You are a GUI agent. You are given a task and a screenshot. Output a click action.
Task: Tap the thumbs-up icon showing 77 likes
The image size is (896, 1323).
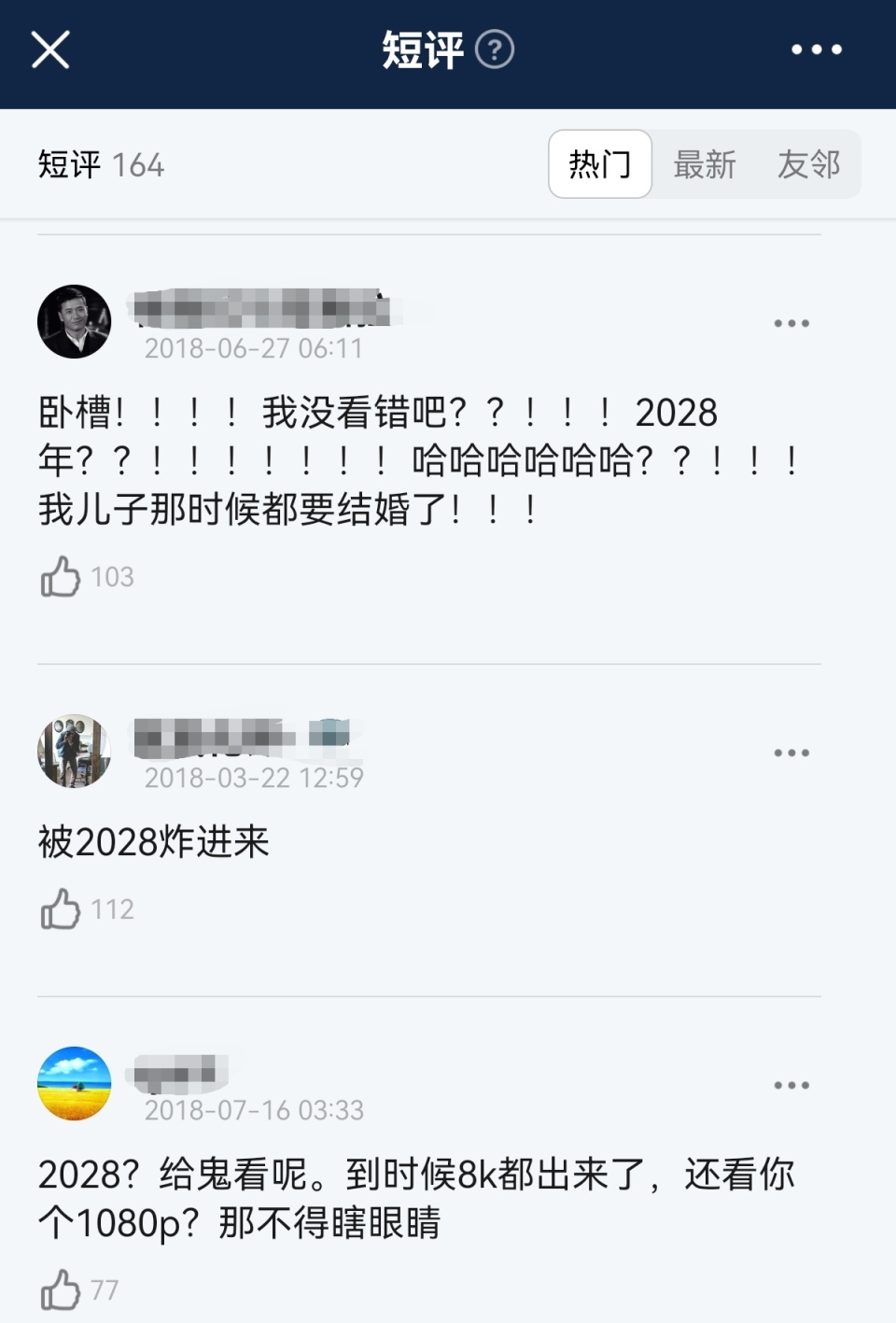point(58,1288)
